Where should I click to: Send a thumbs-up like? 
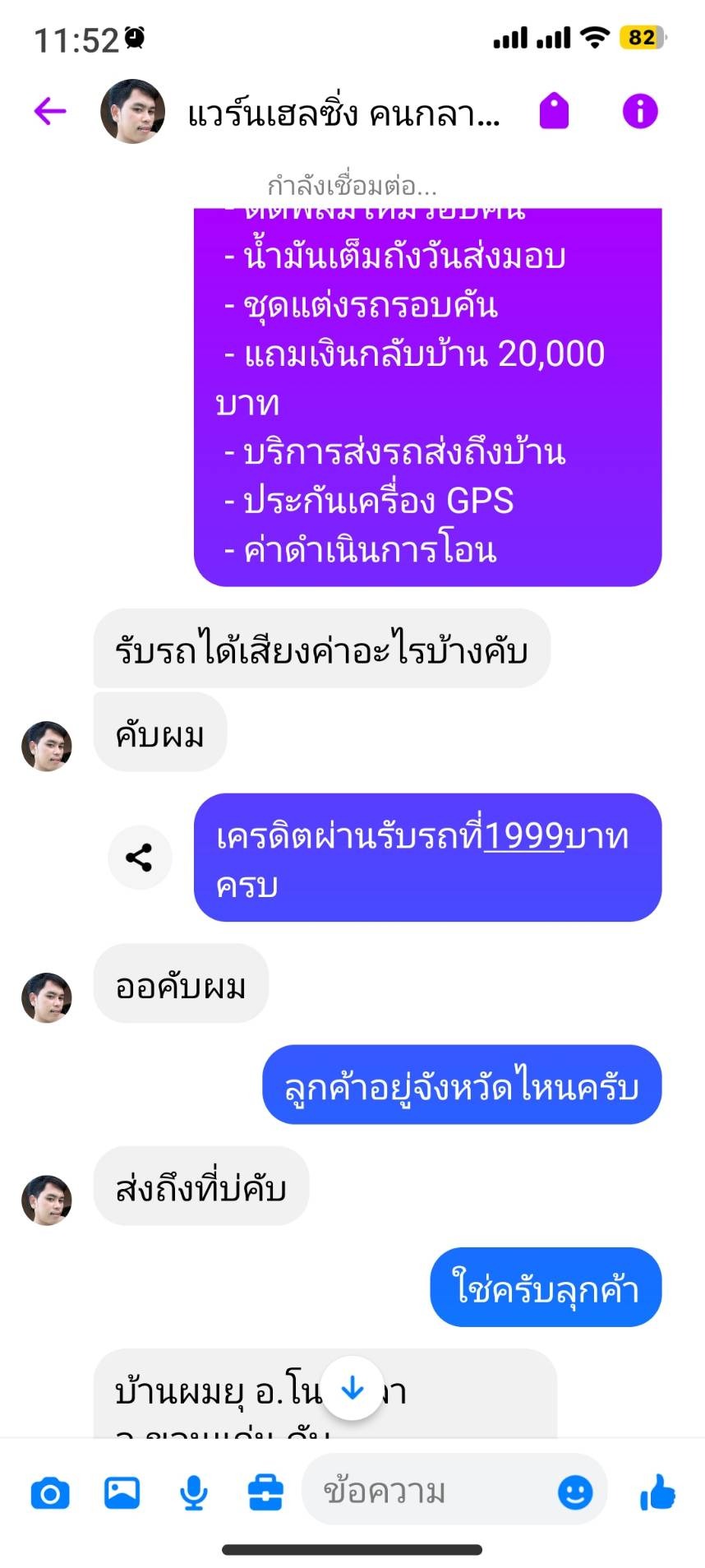pos(658,1491)
